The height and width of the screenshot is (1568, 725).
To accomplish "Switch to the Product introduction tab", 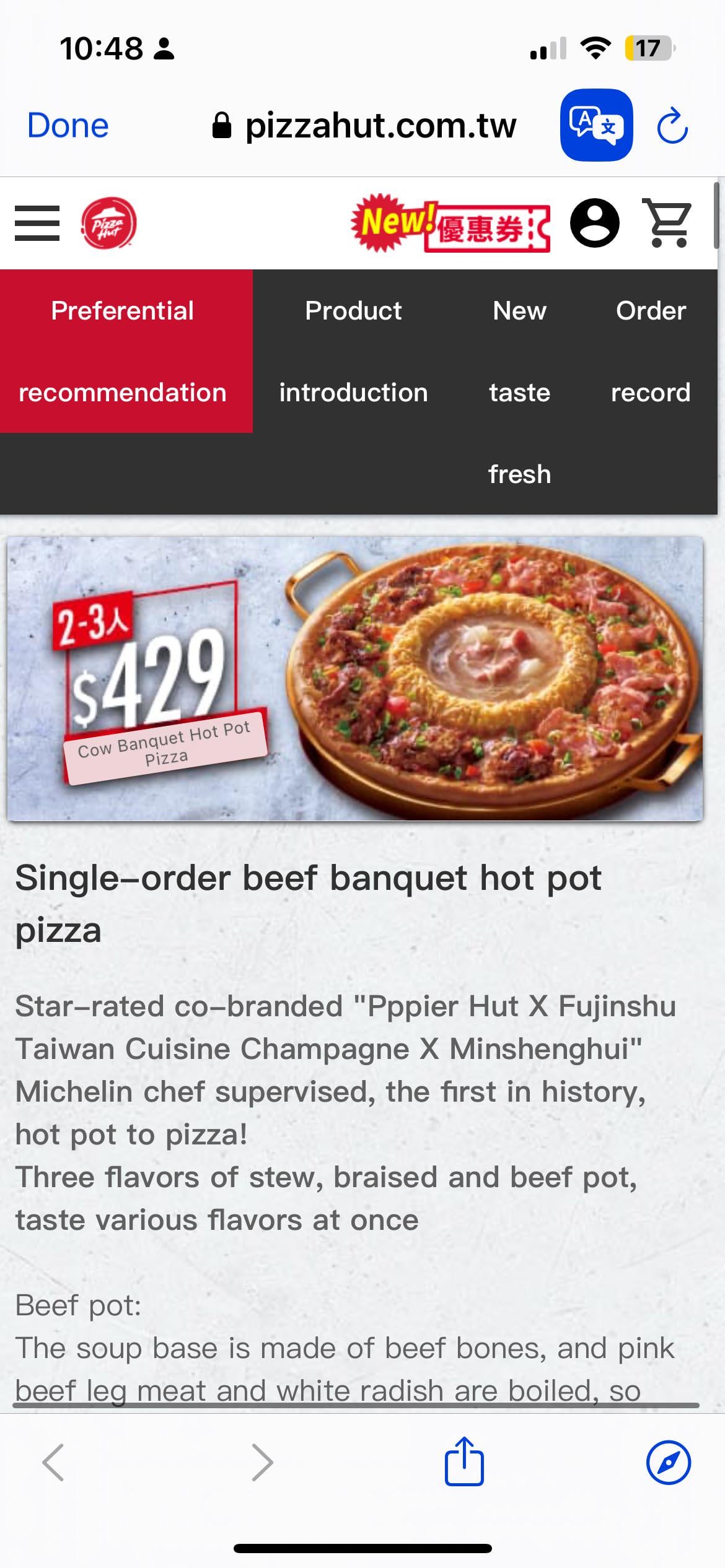I will click(x=353, y=351).
